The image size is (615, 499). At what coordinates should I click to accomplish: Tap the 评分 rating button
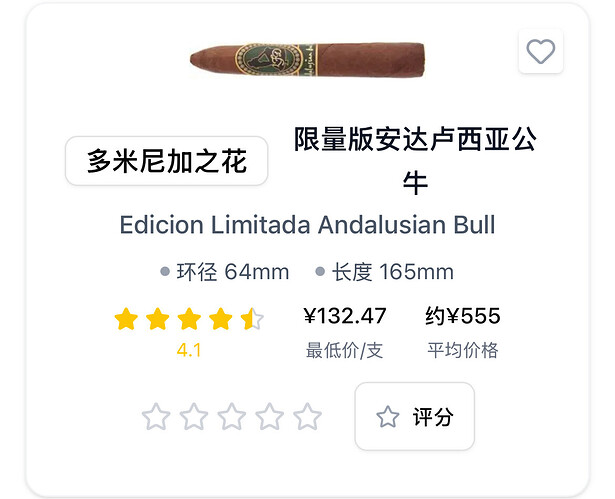pyautogui.click(x=414, y=417)
